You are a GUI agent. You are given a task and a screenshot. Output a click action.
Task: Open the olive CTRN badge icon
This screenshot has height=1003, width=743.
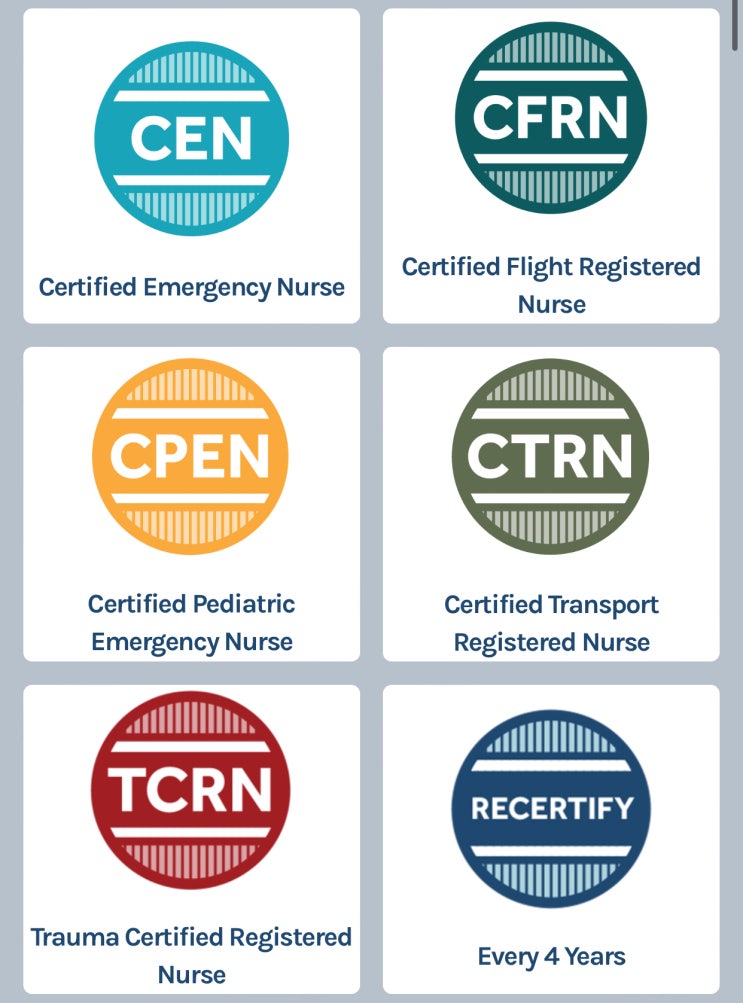(551, 458)
